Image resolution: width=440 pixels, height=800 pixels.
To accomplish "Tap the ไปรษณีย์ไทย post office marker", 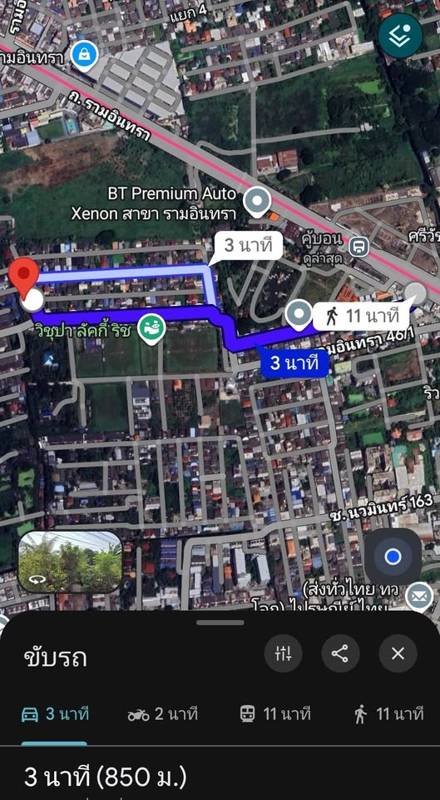I will click(419, 596).
